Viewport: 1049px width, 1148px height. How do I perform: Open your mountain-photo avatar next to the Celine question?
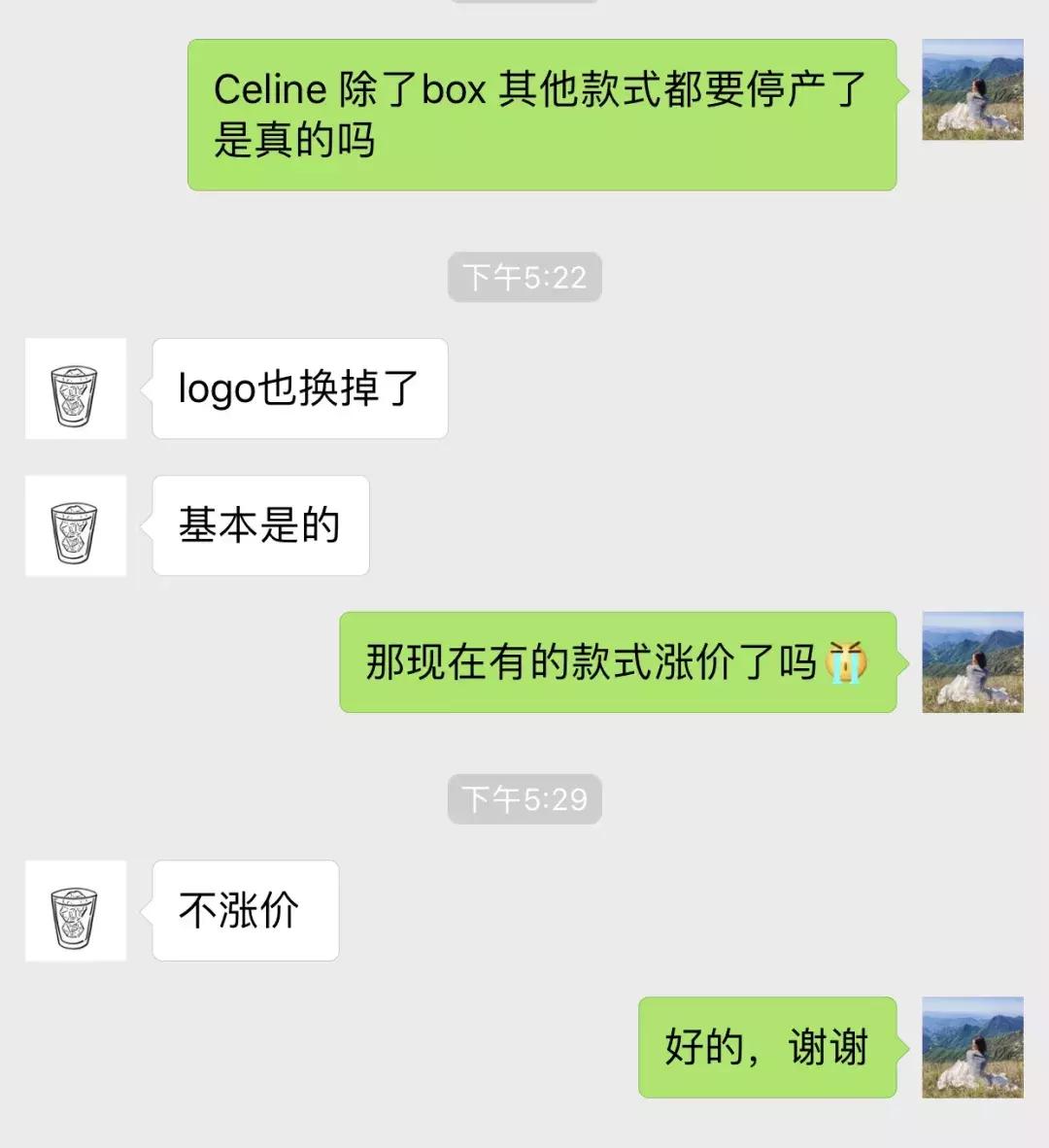(972, 90)
